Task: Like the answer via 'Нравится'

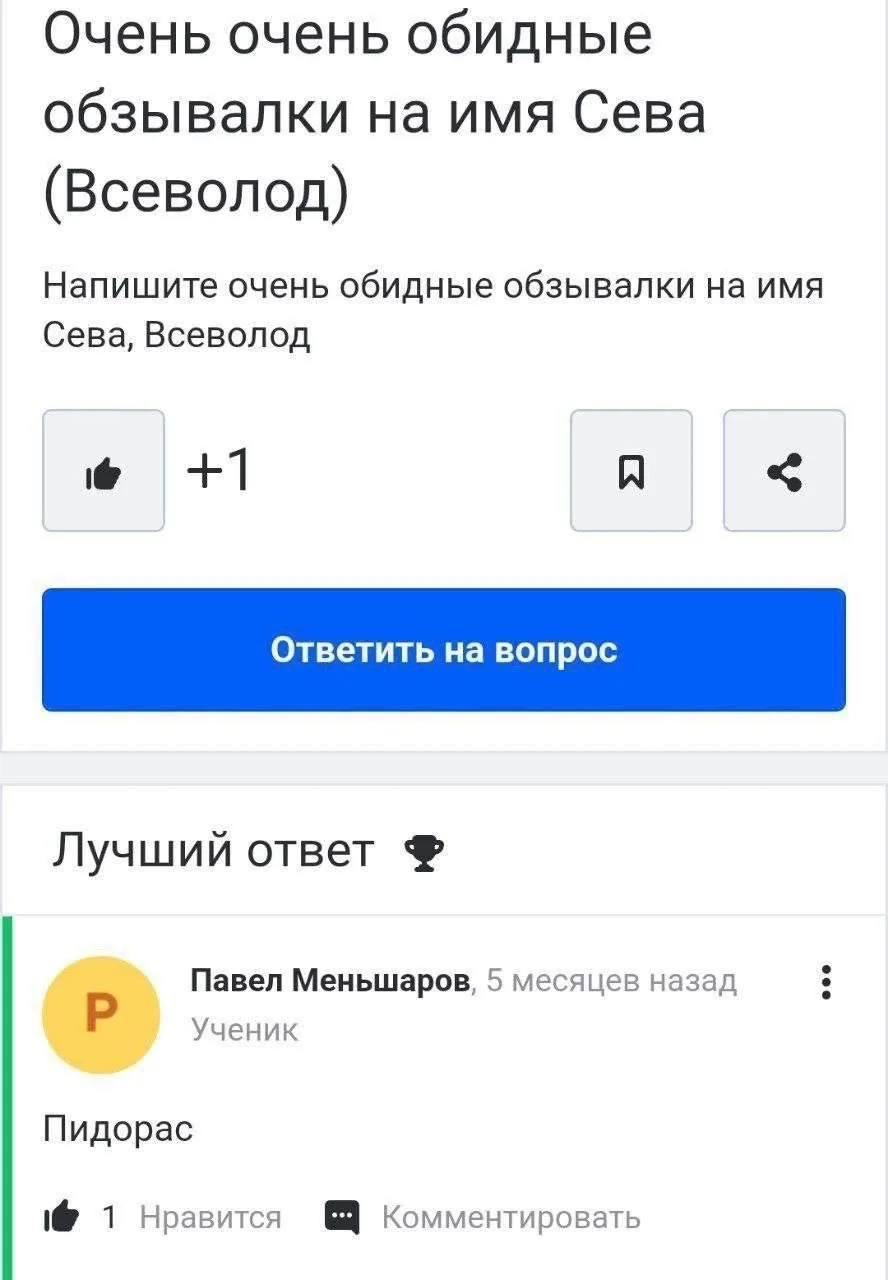Action: [x=210, y=1217]
